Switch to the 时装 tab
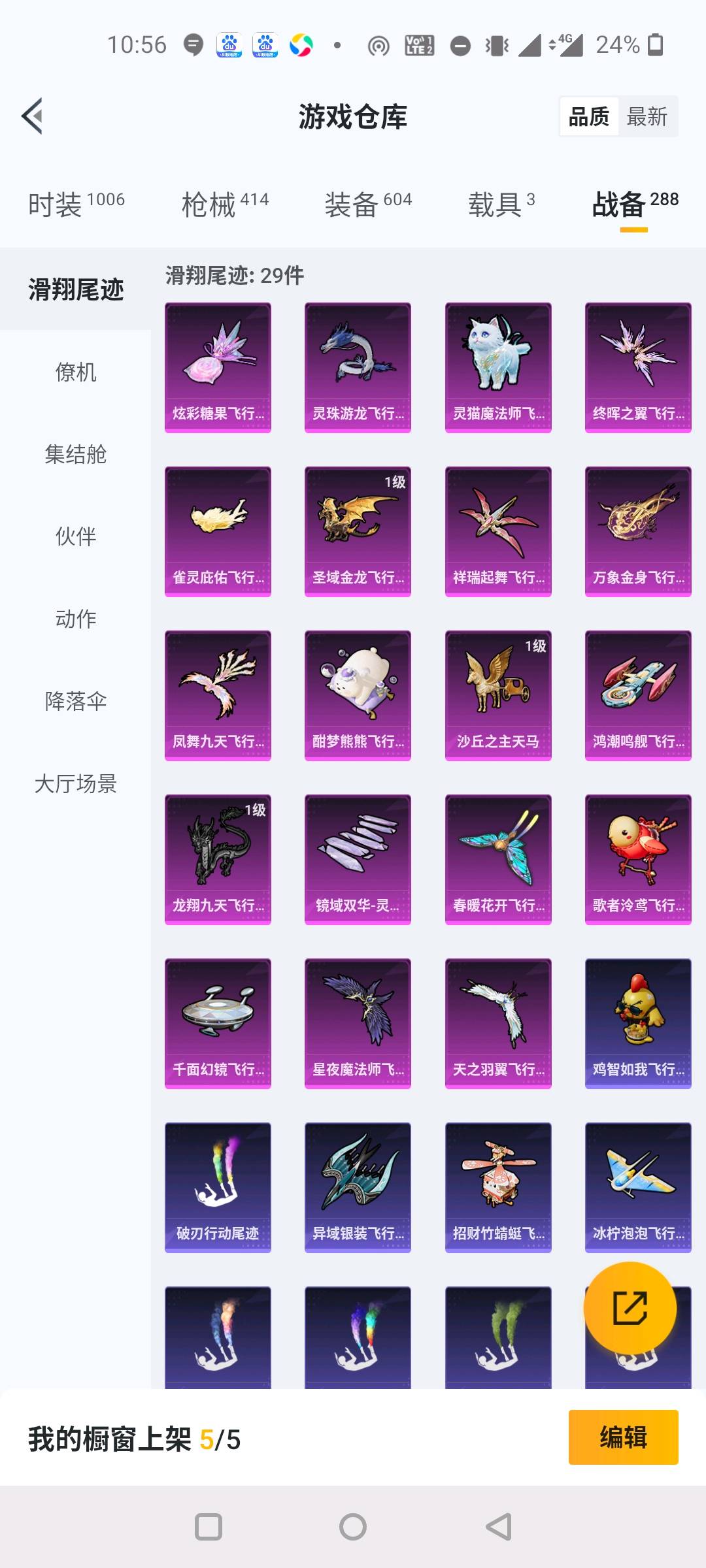 (x=76, y=204)
